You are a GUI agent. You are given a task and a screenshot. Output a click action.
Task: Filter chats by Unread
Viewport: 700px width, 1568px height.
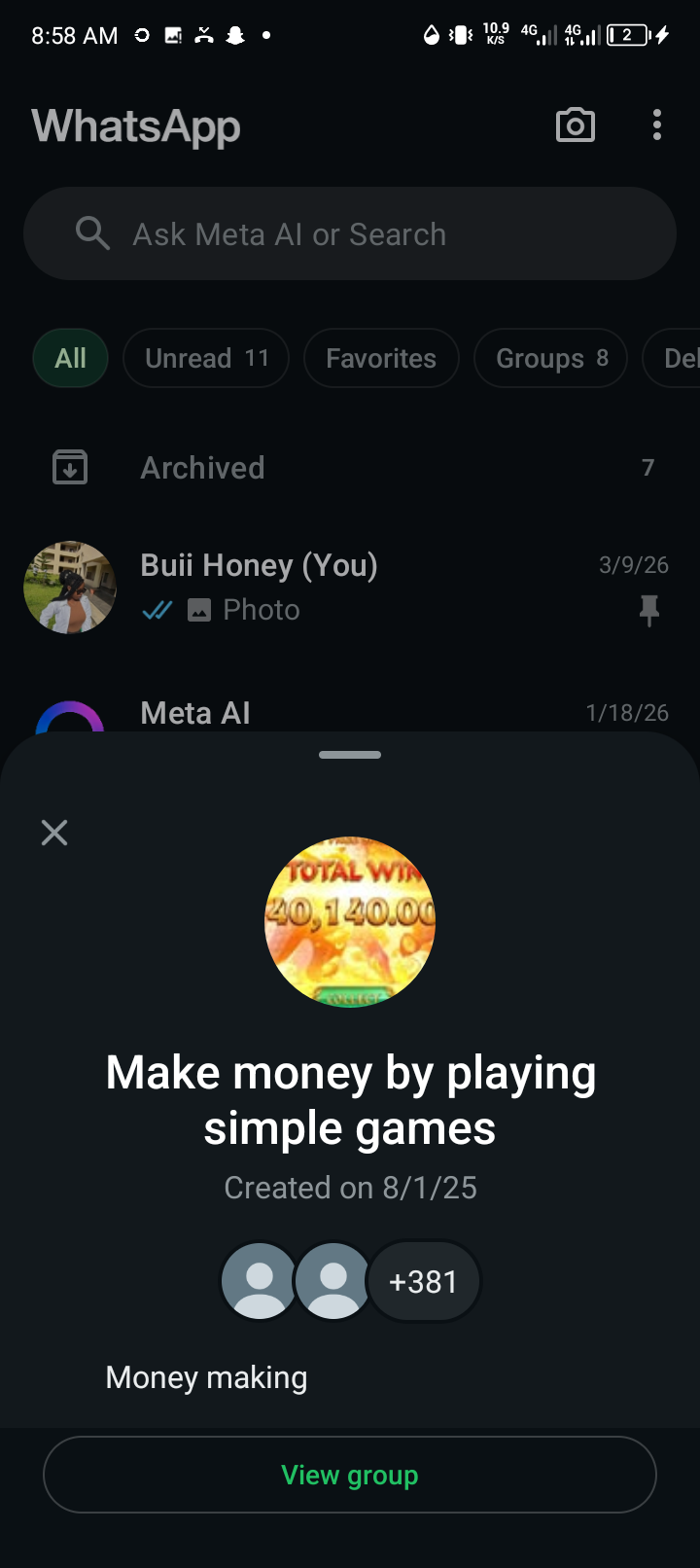206,358
